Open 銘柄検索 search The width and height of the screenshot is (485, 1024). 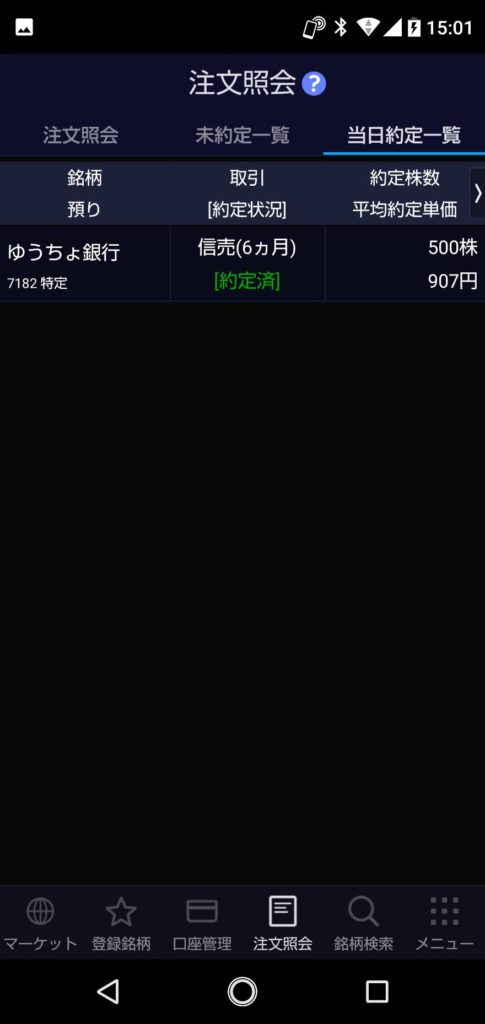coord(364,923)
